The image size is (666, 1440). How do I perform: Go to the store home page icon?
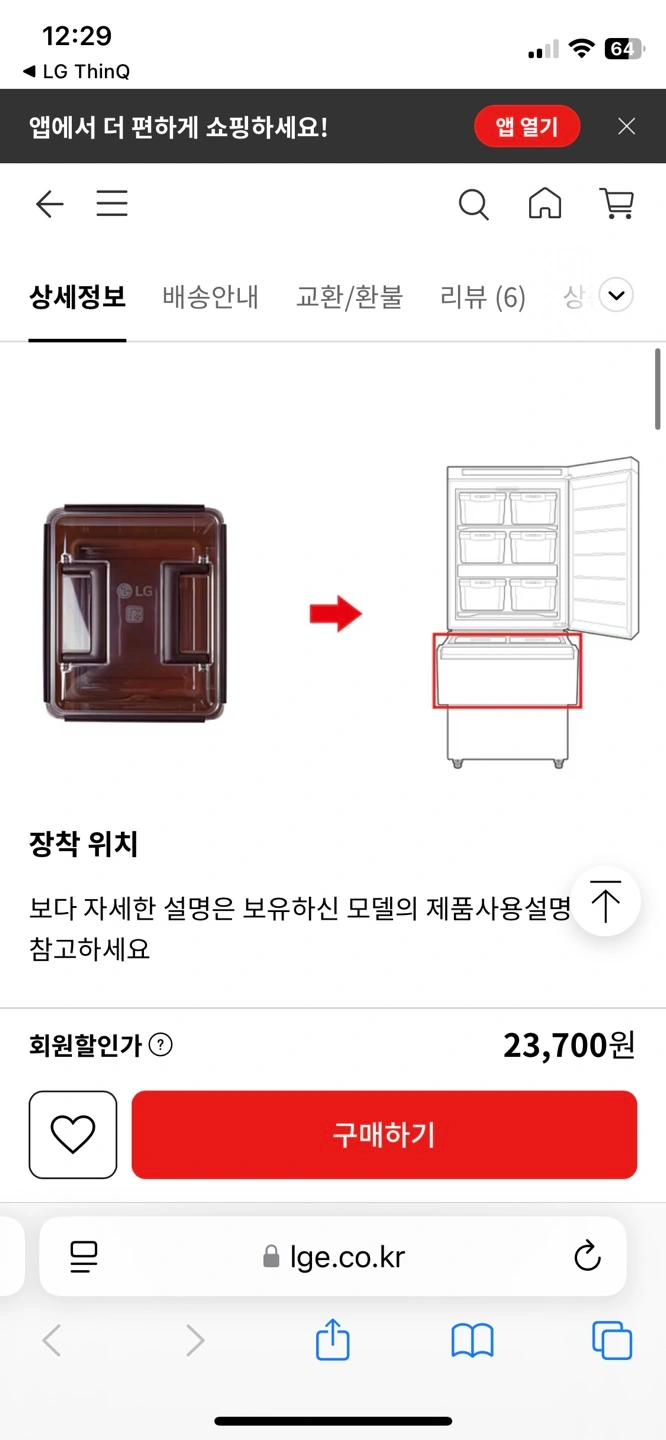click(545, 204)
